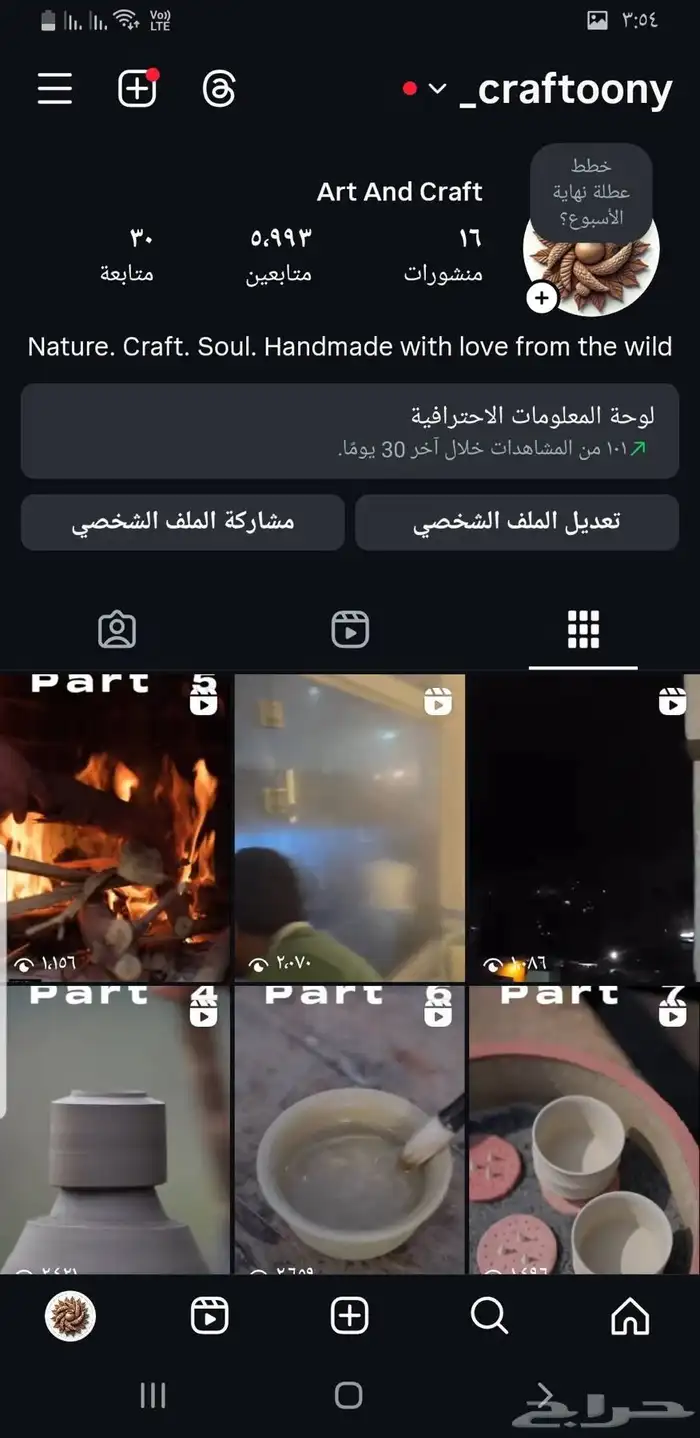
Task: Tap the create new post plus icon
Action: click(137, 89)
